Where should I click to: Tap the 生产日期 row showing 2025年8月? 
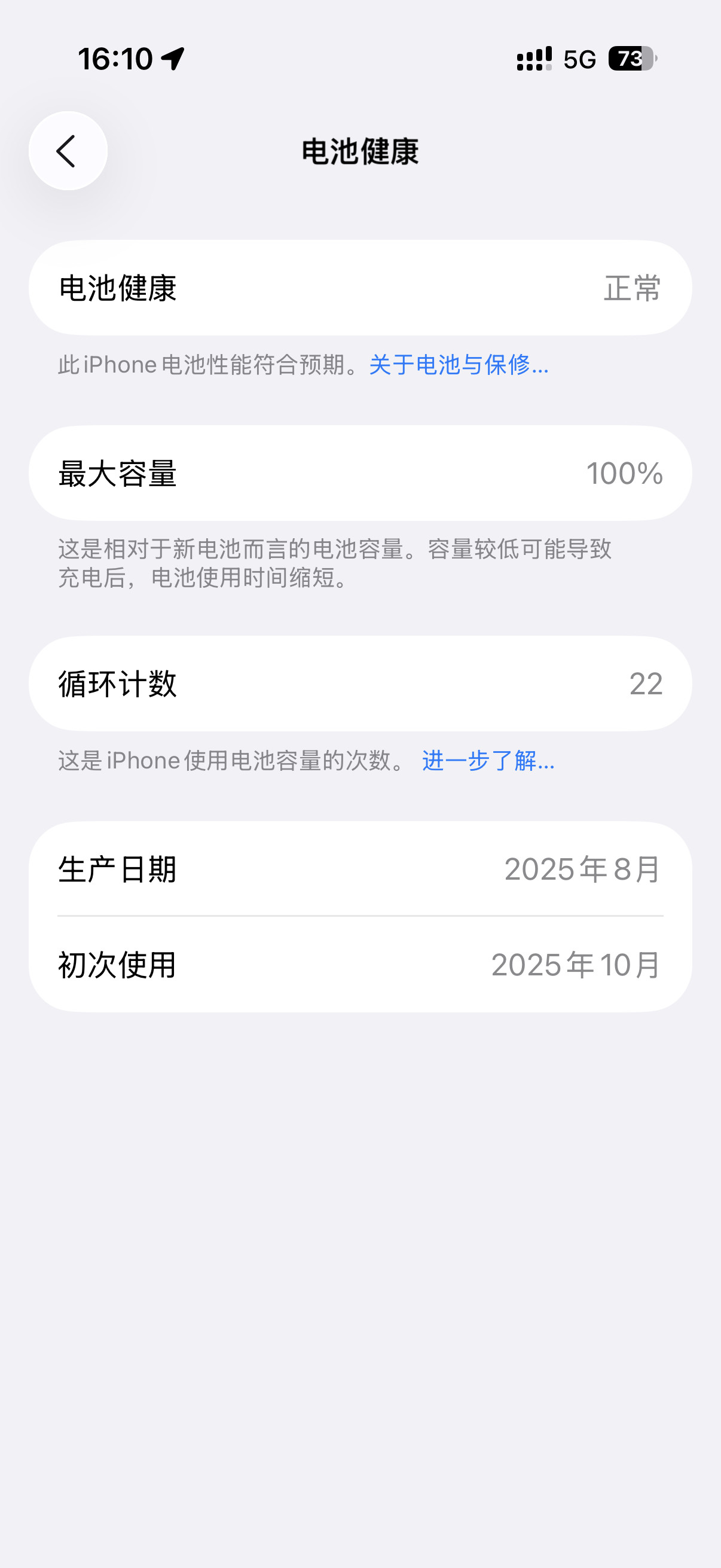coord(360,870)
